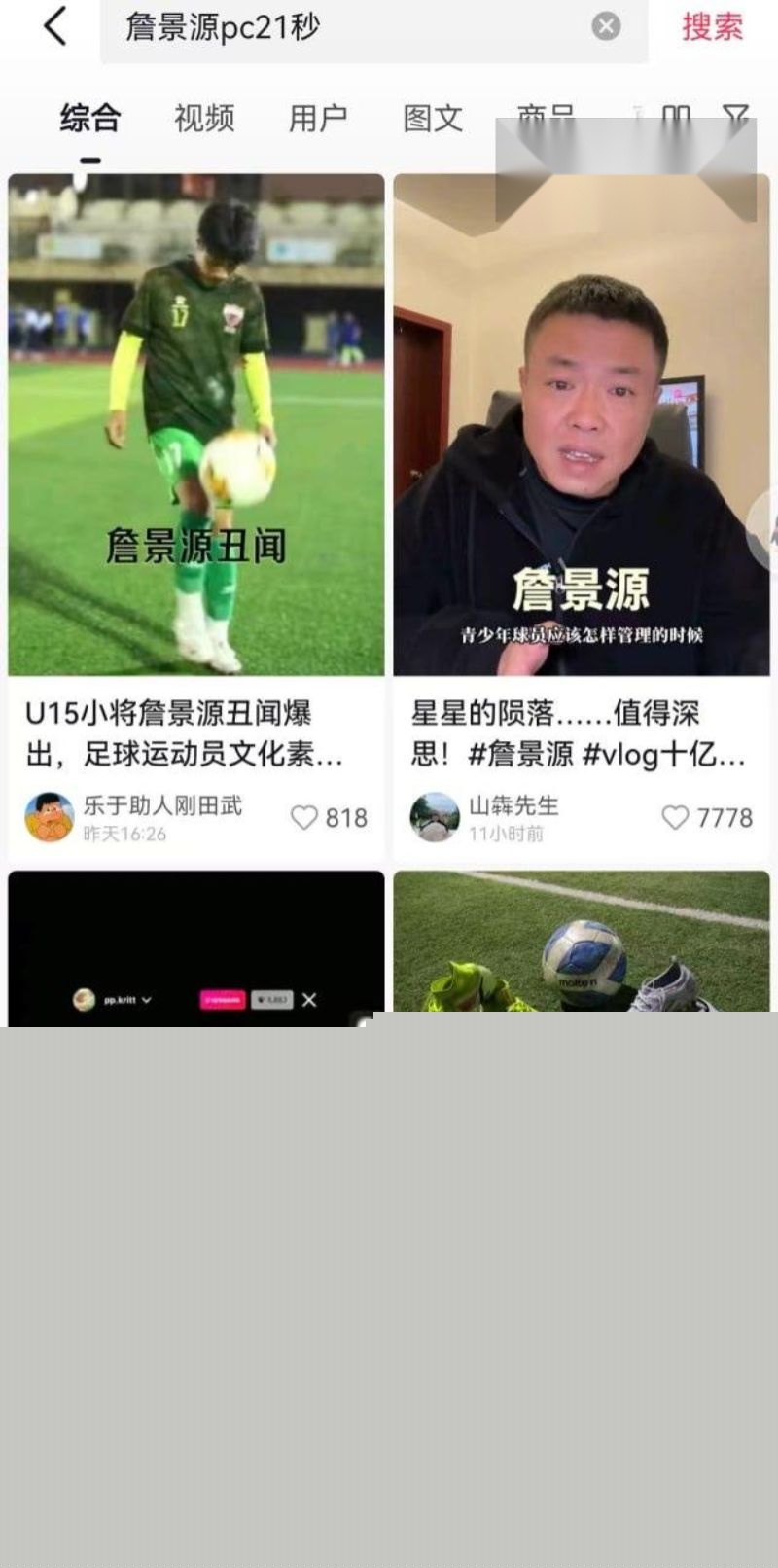
Task: Open 山犇先生's profile avatar
Action: click(434, 817)
